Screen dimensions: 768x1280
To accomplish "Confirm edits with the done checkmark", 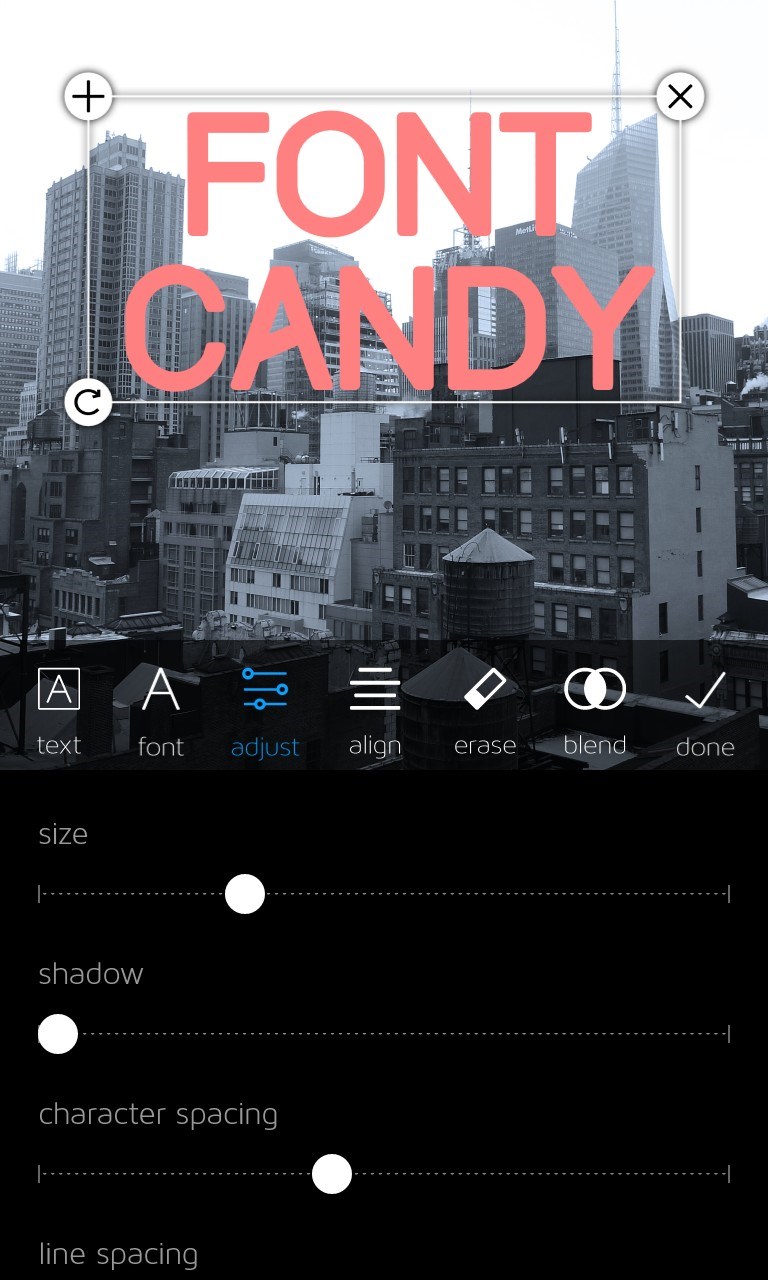I will (705, 710).
